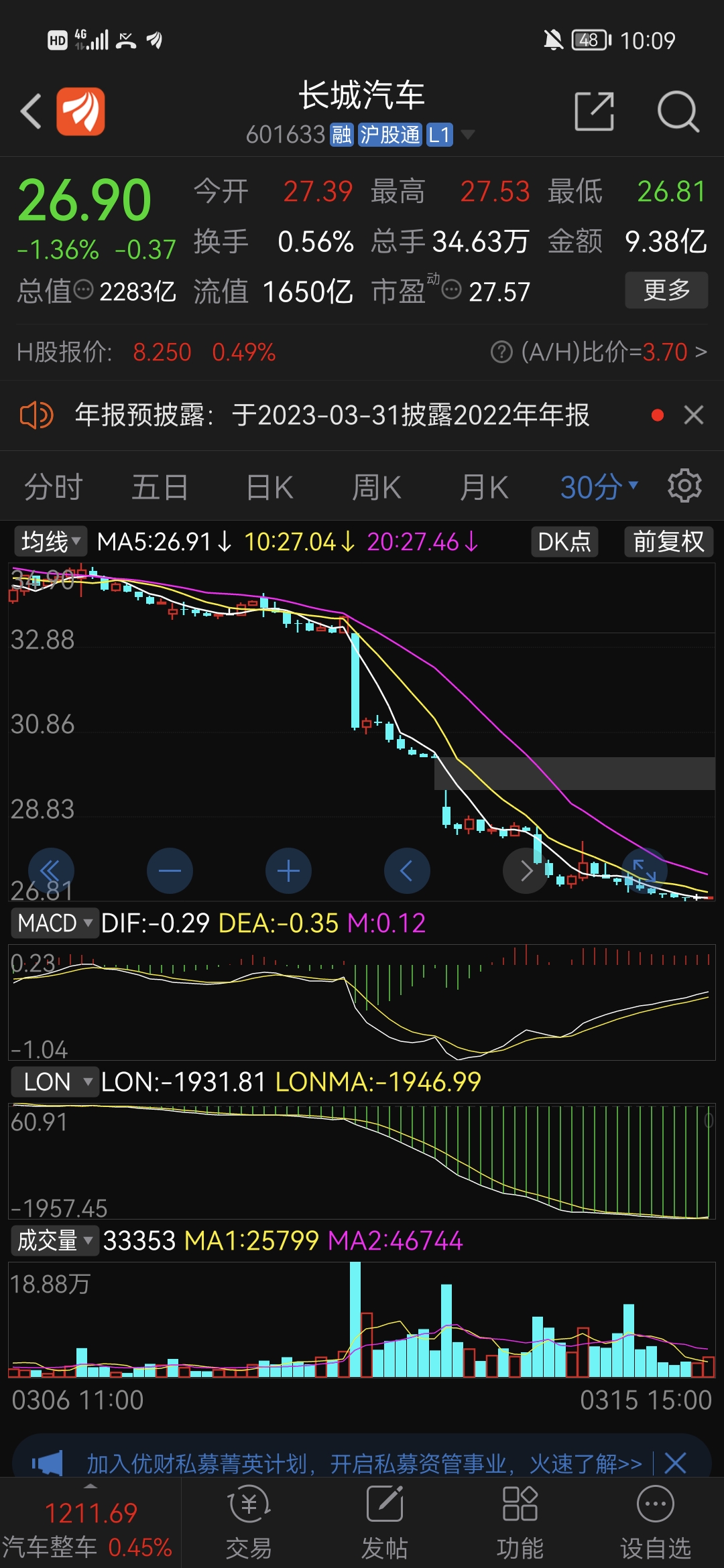Open the 均线 indicator dropdown
The width and height of the screenshot is (724, 1568).
point(51,541)
